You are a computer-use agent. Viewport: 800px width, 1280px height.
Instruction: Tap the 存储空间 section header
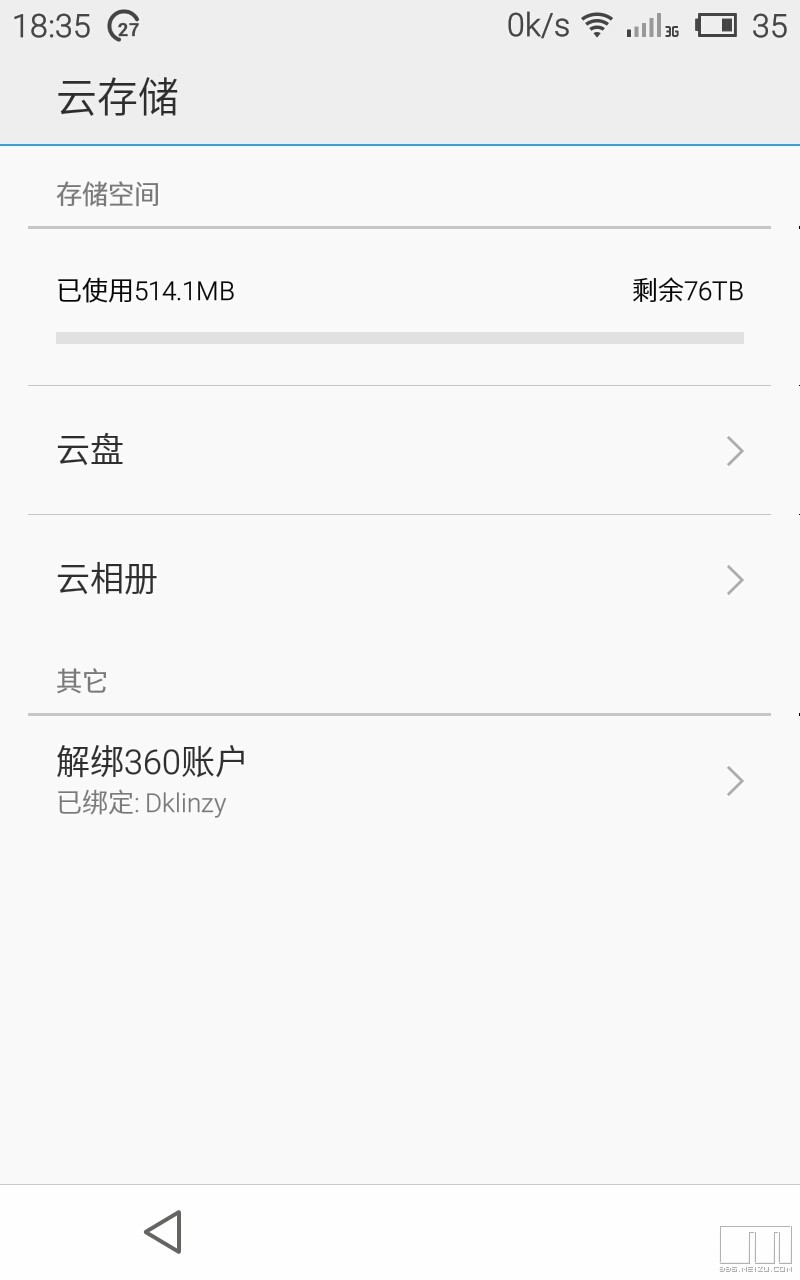(x=109, y=195)
